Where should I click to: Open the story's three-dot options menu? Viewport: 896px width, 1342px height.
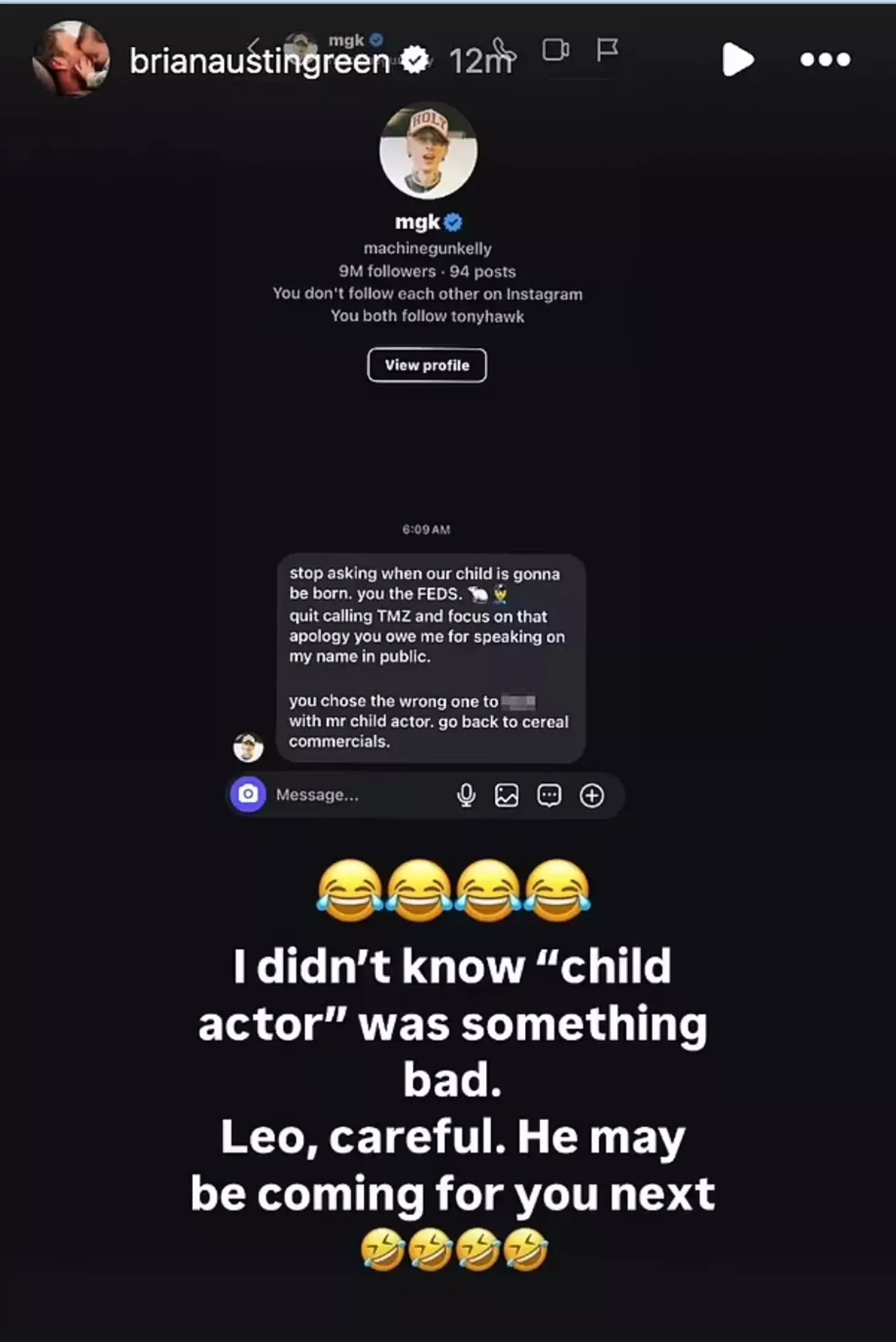[x=825, y=60]
